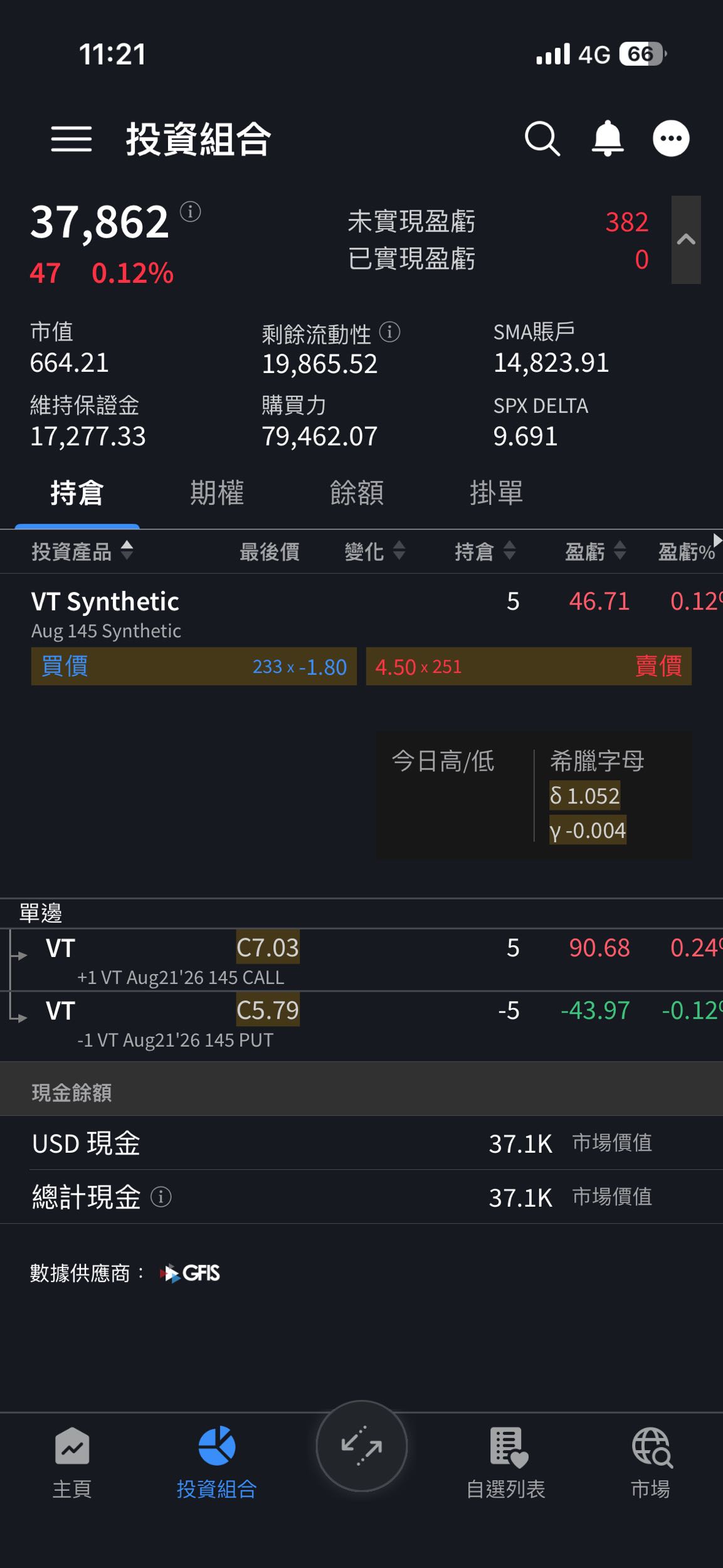Image resolution: width=723 pixels, height=1568 pixels.
Task: Open the GFIS data provider link
Action: coord(189,1272)
